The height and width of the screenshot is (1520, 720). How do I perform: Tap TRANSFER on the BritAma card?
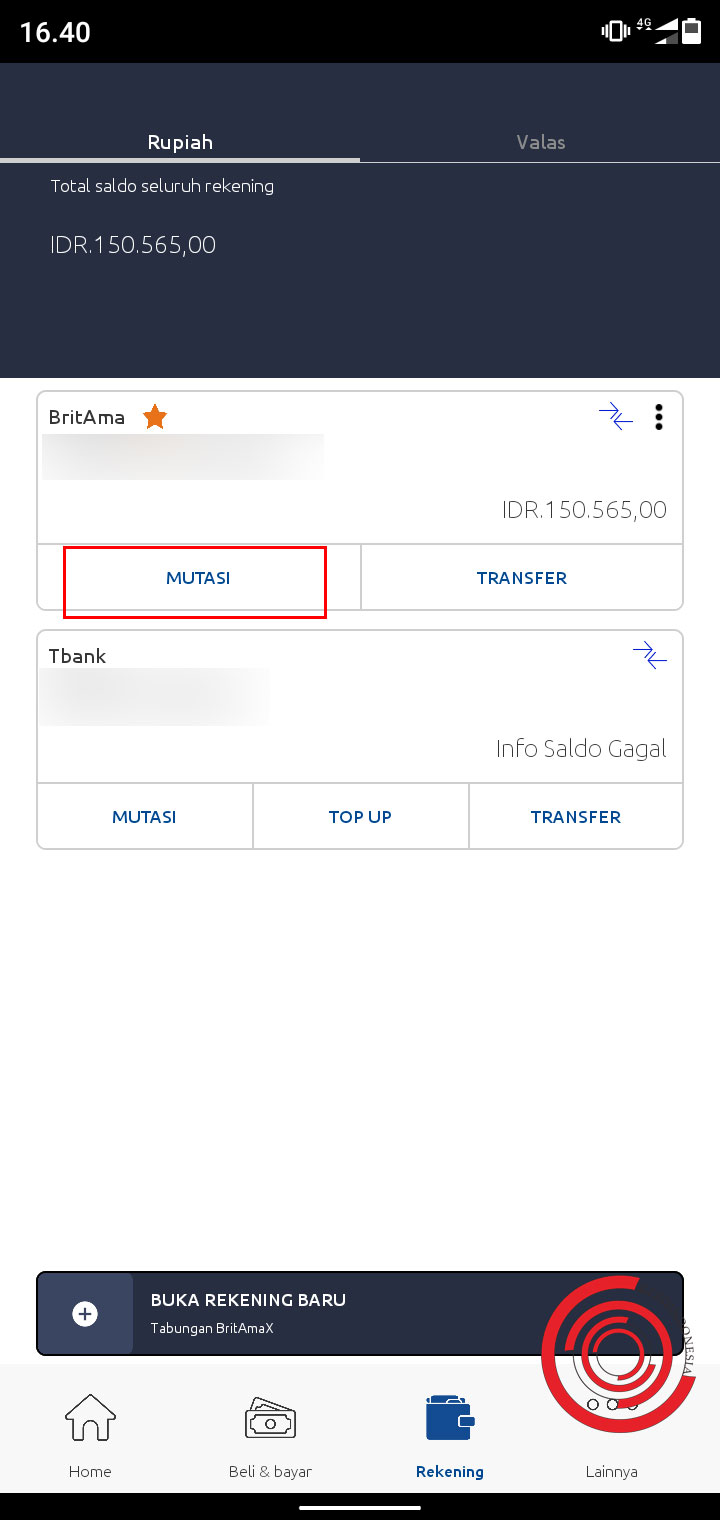521,578
